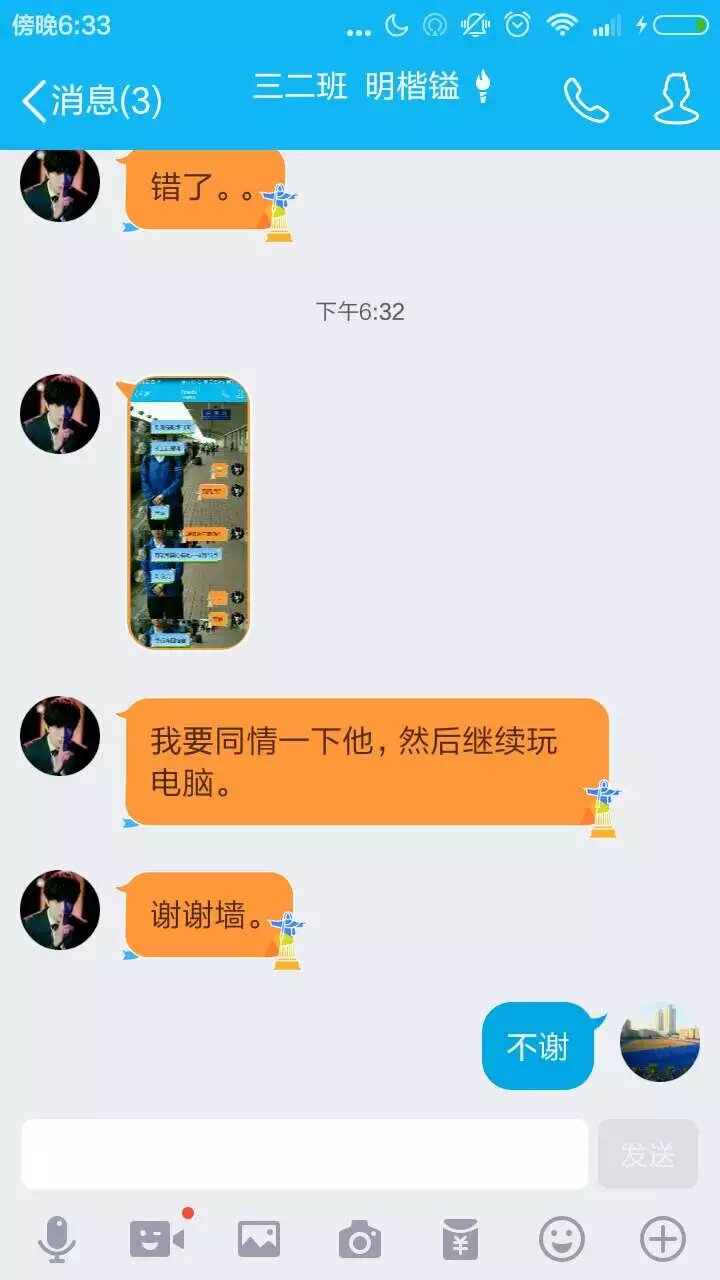Open the emoji picker

562,1240
